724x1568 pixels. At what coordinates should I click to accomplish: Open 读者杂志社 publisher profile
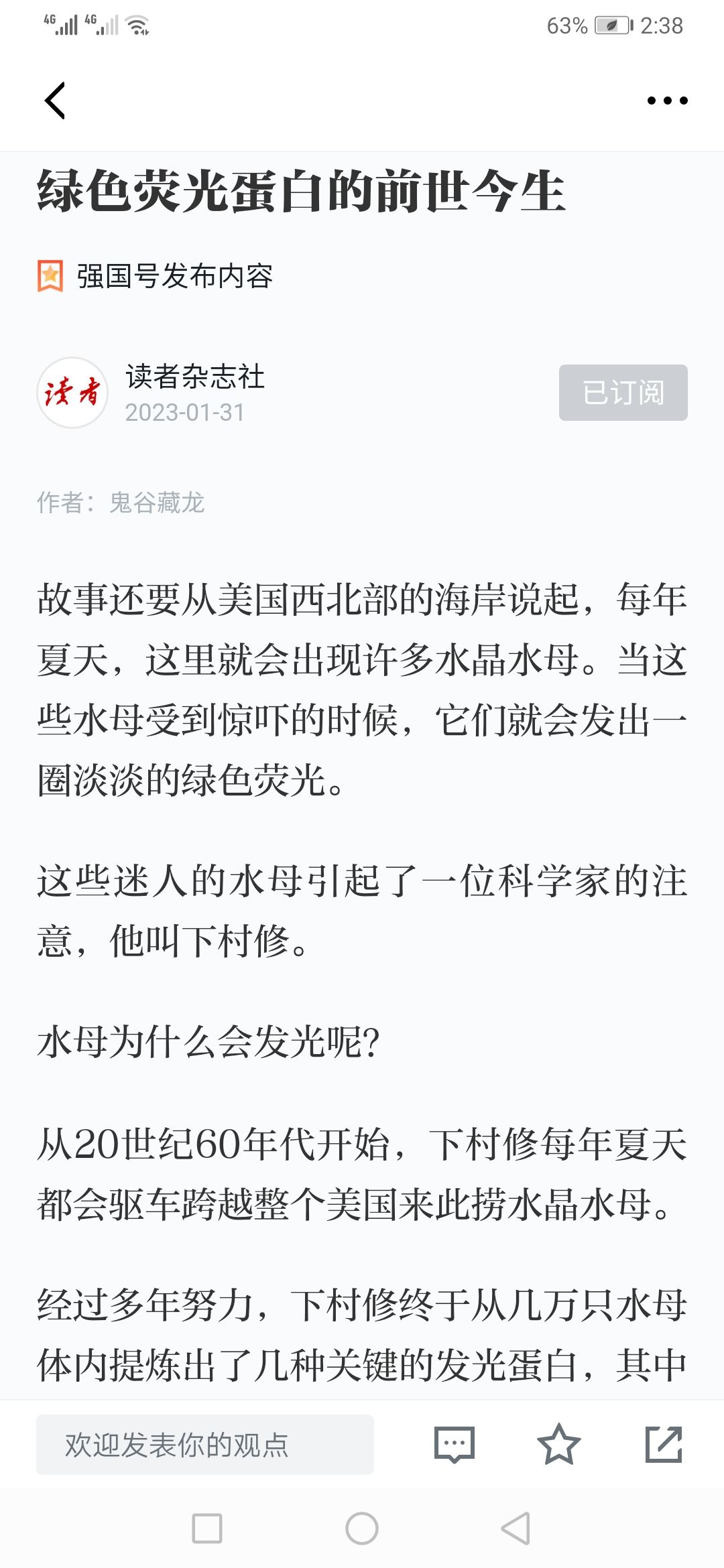(195, 377)
